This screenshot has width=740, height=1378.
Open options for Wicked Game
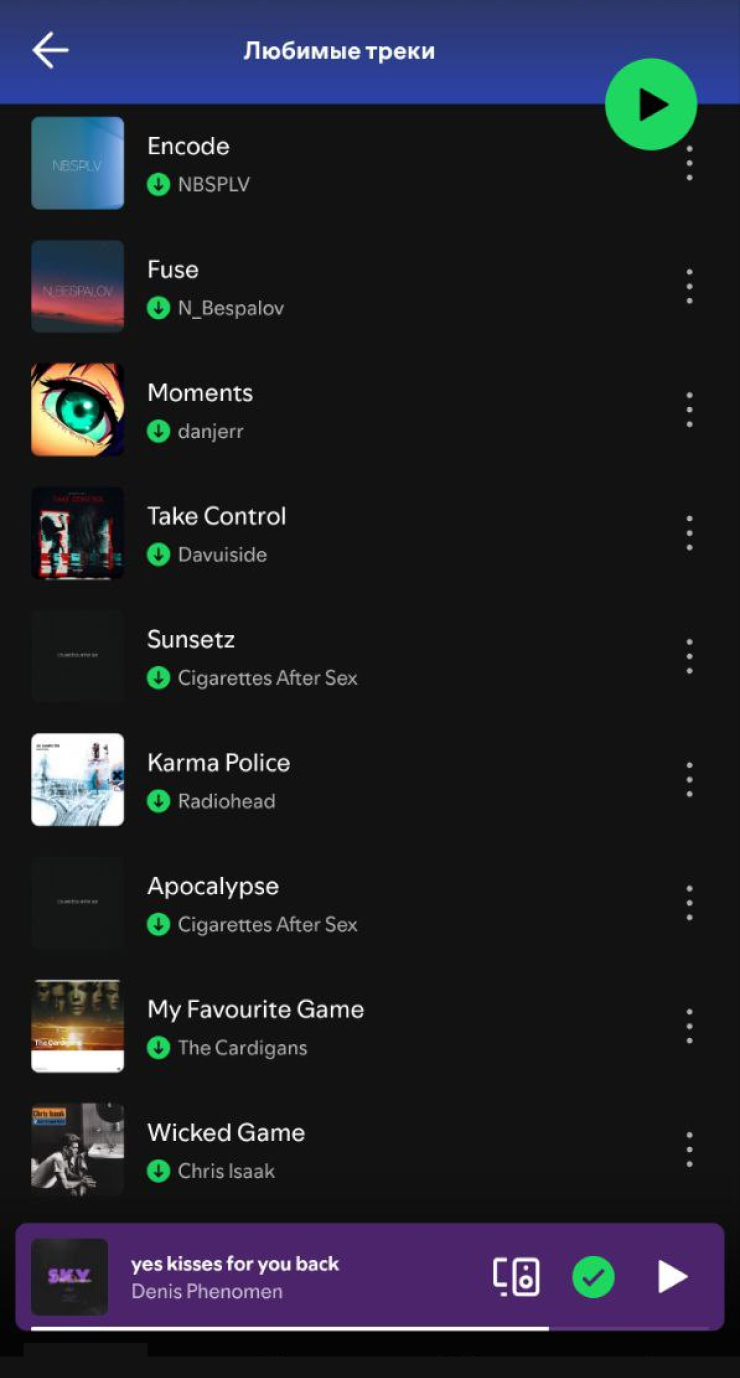click(x=689, y=1150)
